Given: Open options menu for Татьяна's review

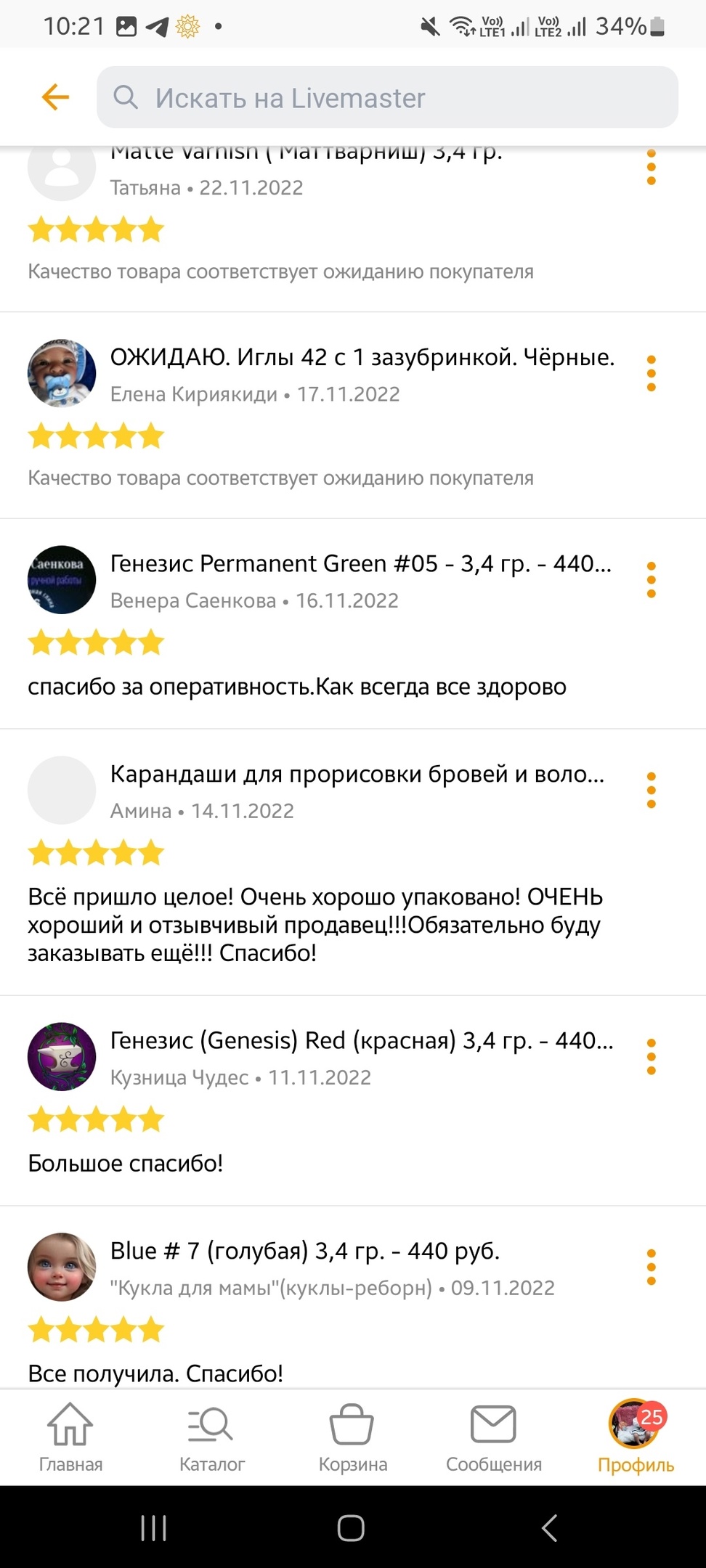Looking at the screenshot, I should (x=651, y=168).
